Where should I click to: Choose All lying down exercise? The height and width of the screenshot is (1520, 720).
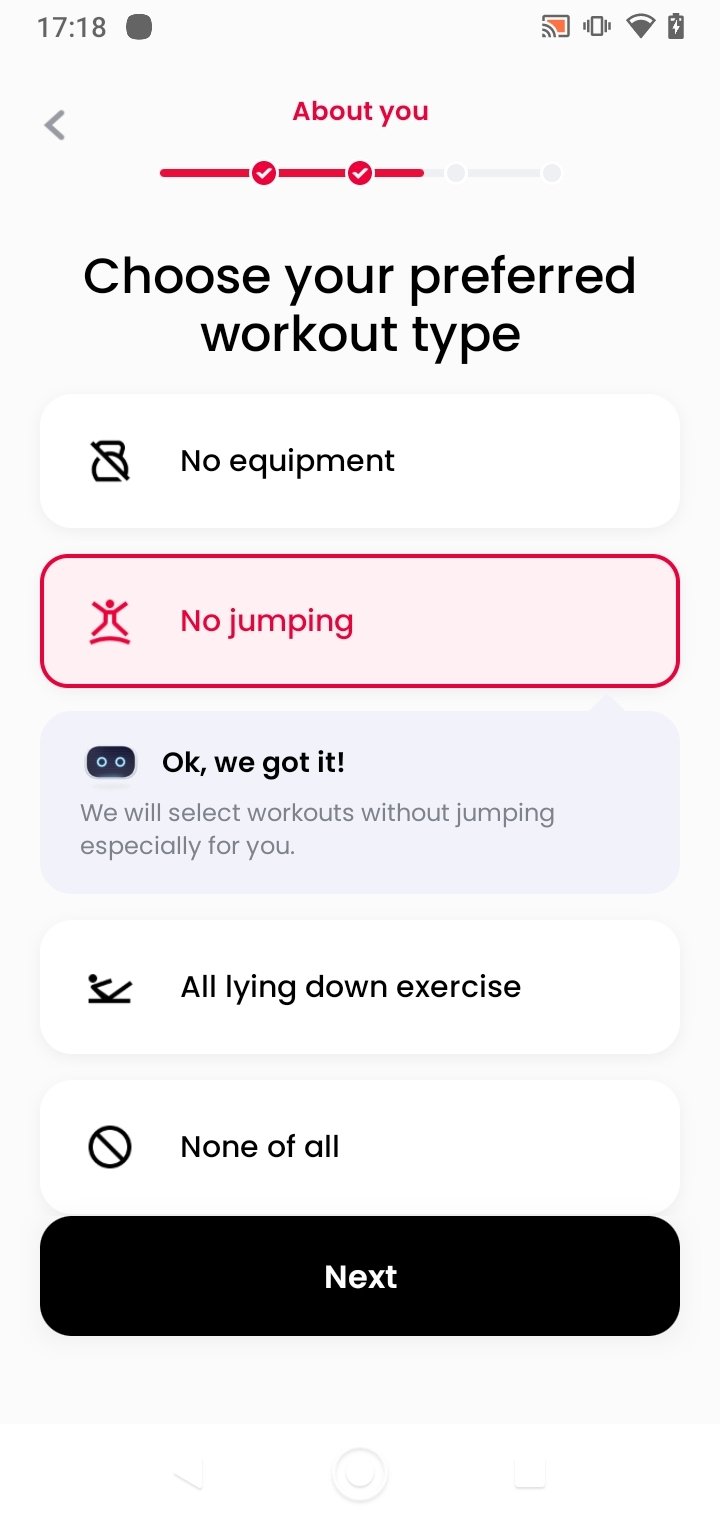click(360, 987)
